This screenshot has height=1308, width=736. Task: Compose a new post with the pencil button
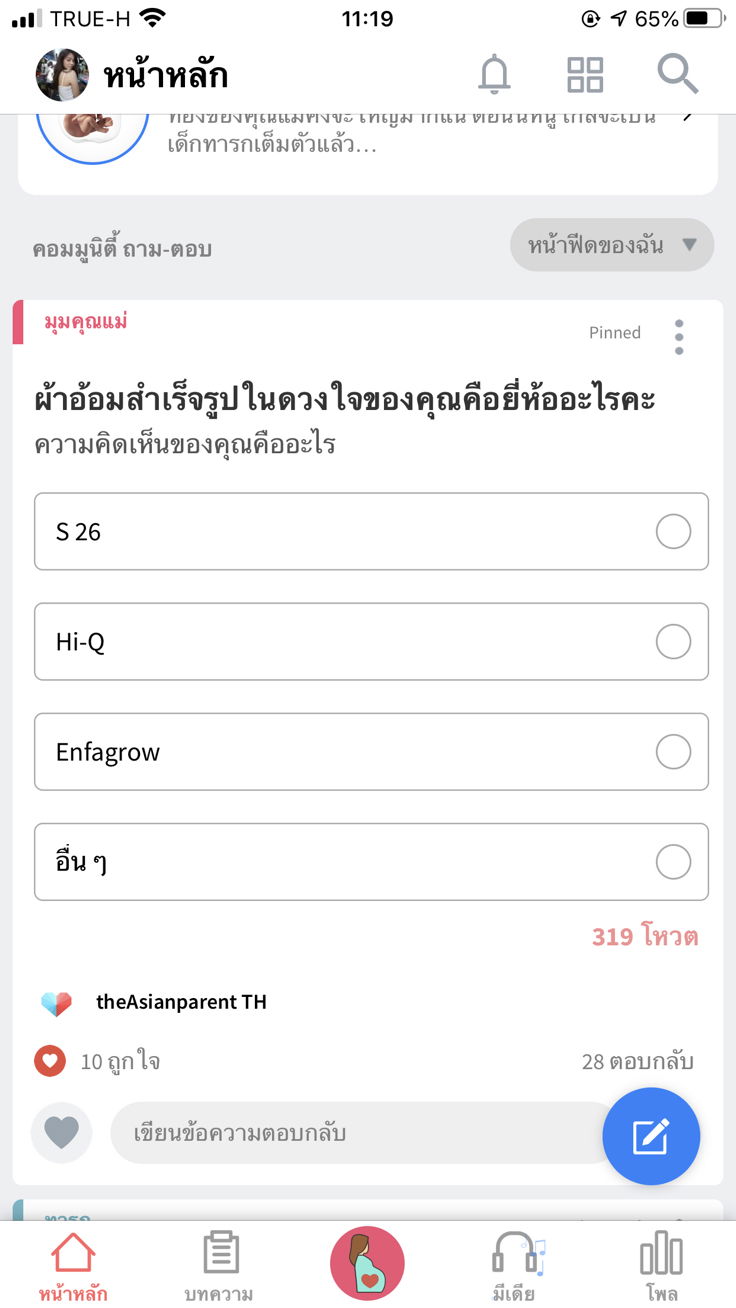pos(651,1136)
